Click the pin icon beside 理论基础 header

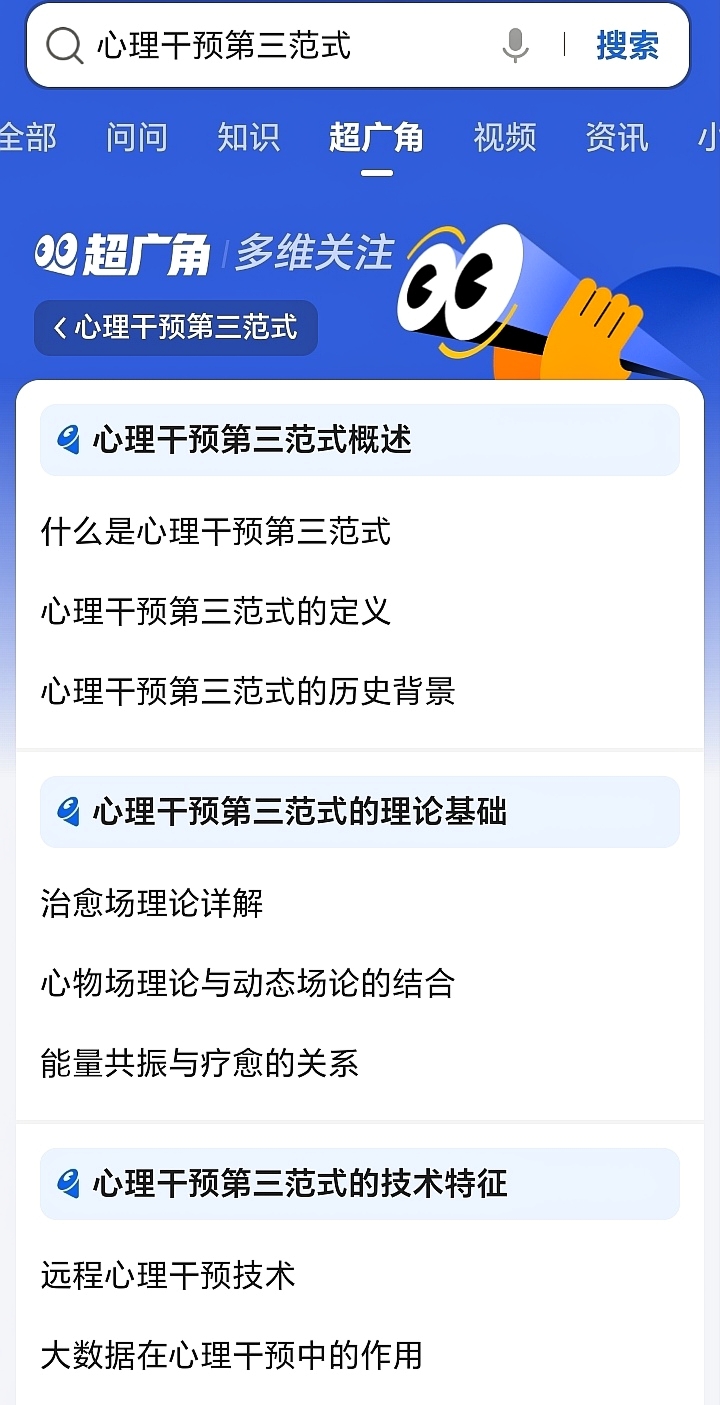(x=67, y=812)
